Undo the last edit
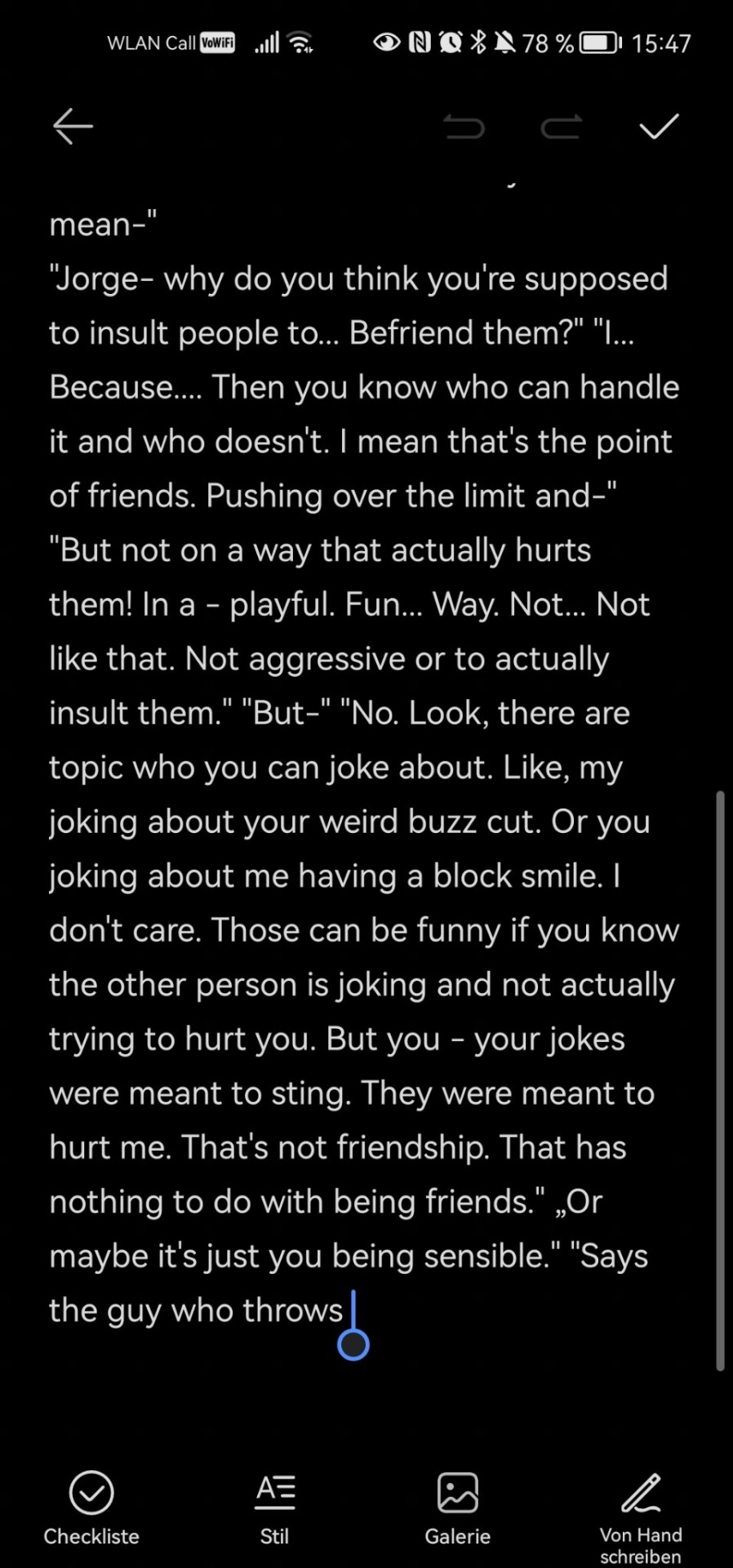The height and width of the screenshot is (1568, 733). point(464,127)
